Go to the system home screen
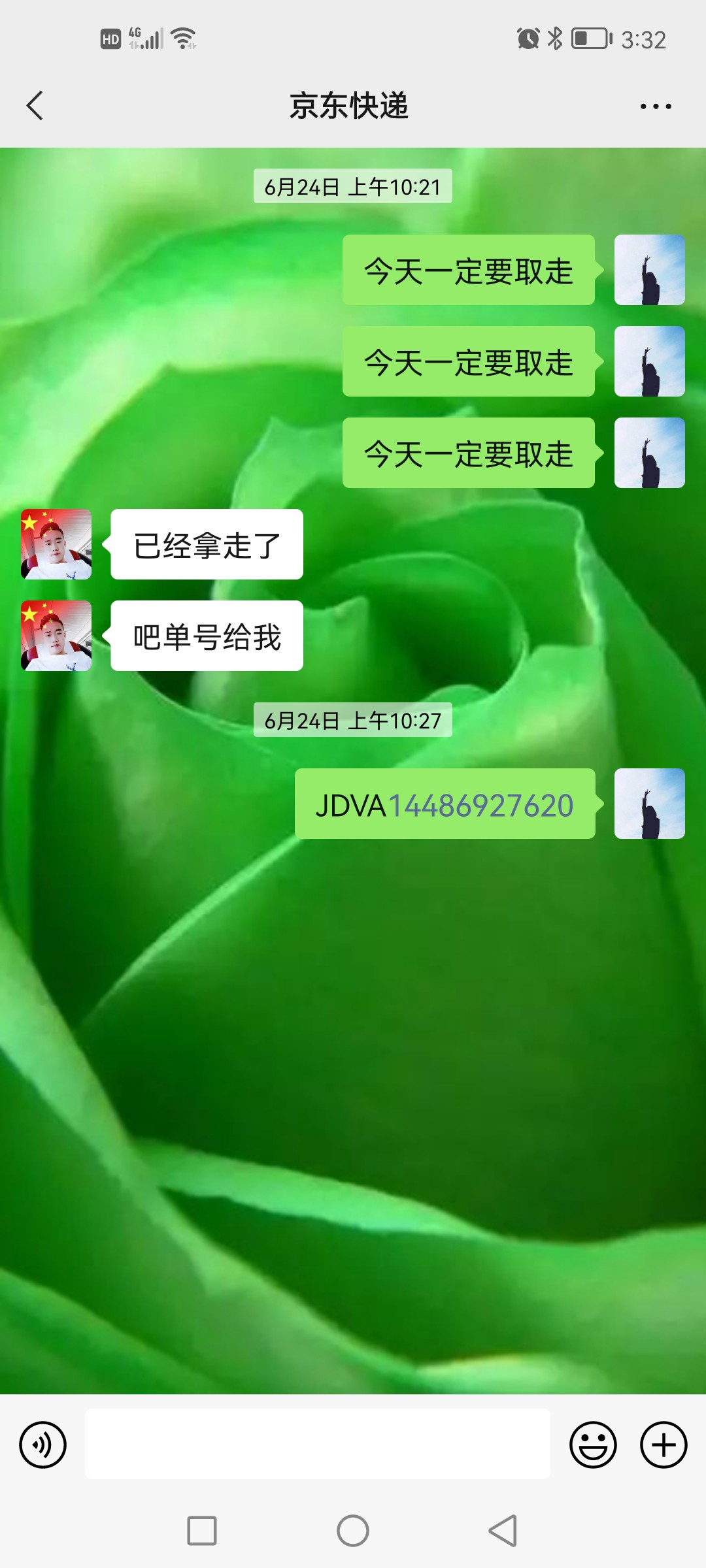Viewport: 706px width, 1568px height. (353, 1531)
